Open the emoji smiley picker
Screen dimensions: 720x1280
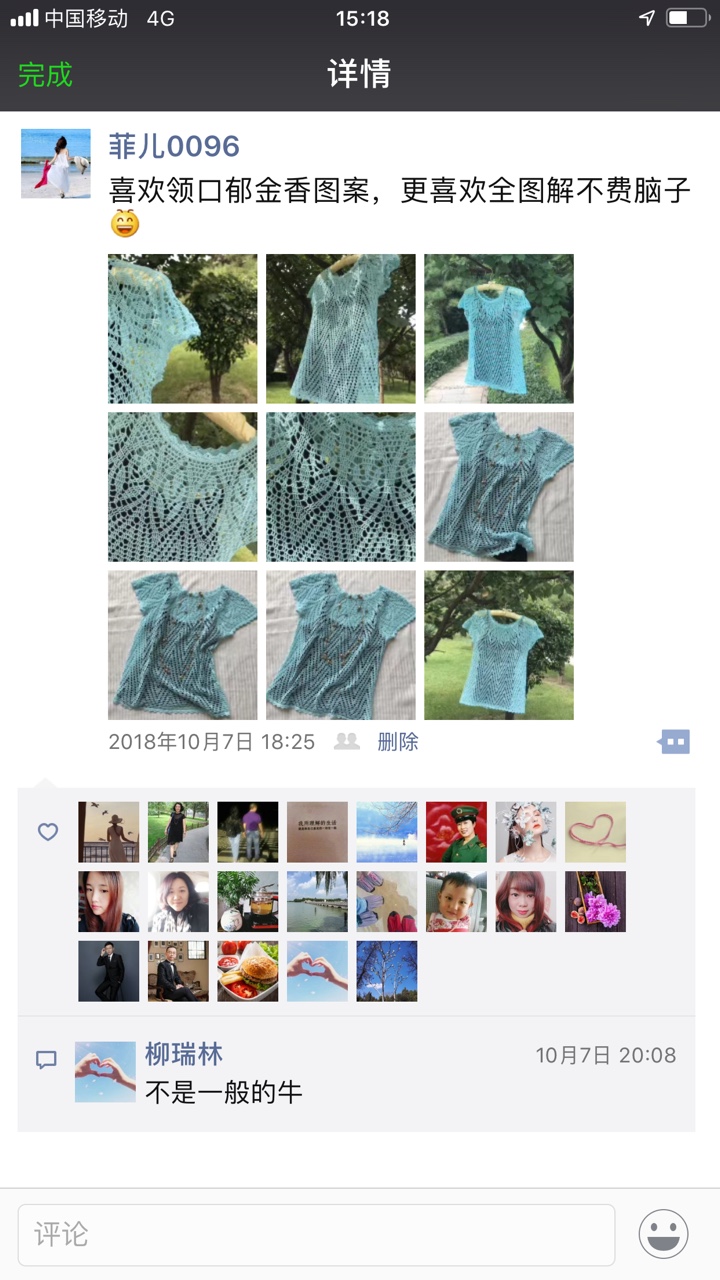point(663,1235)
